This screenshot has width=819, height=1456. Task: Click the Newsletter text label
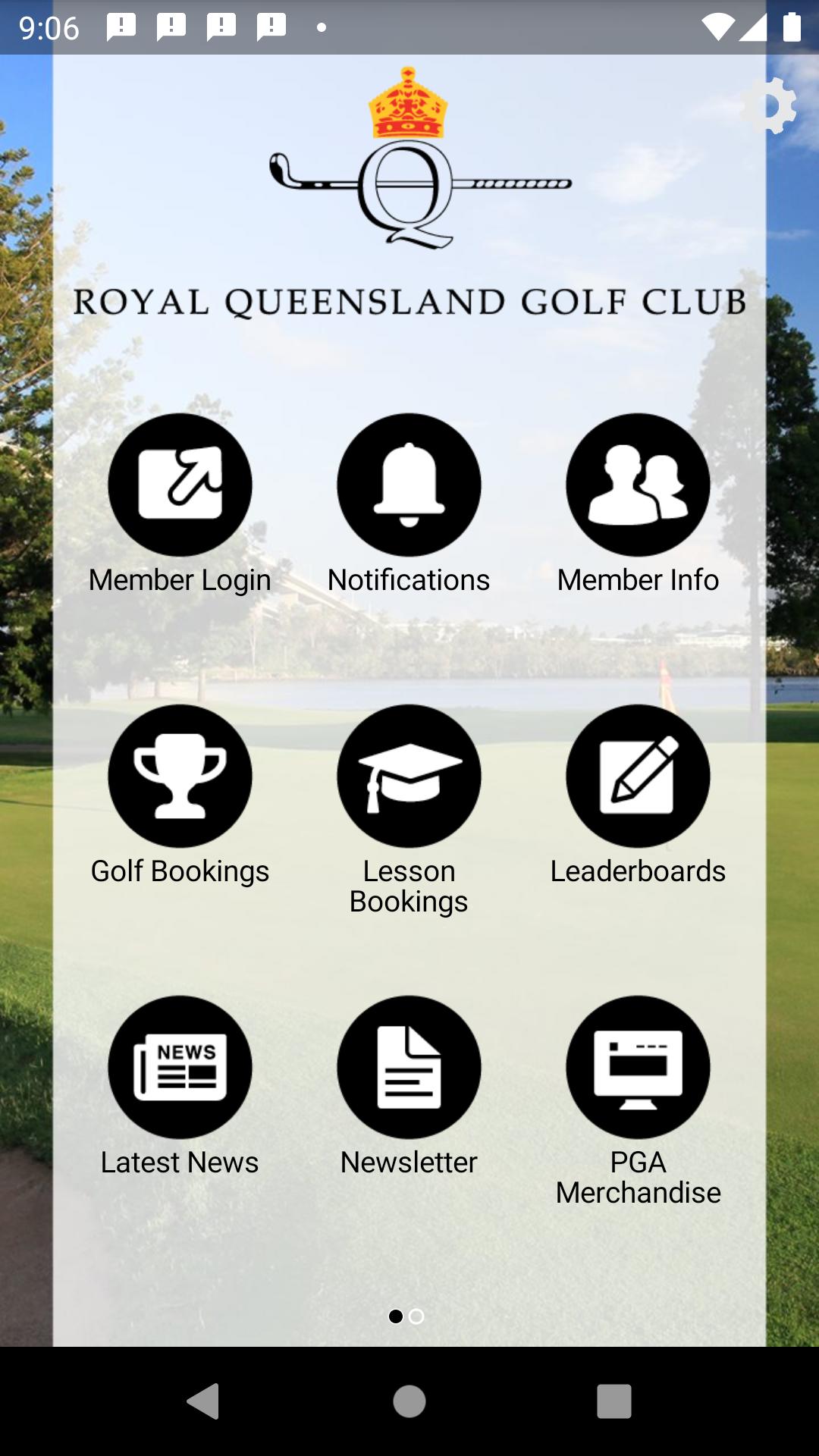click(409, 1161)
